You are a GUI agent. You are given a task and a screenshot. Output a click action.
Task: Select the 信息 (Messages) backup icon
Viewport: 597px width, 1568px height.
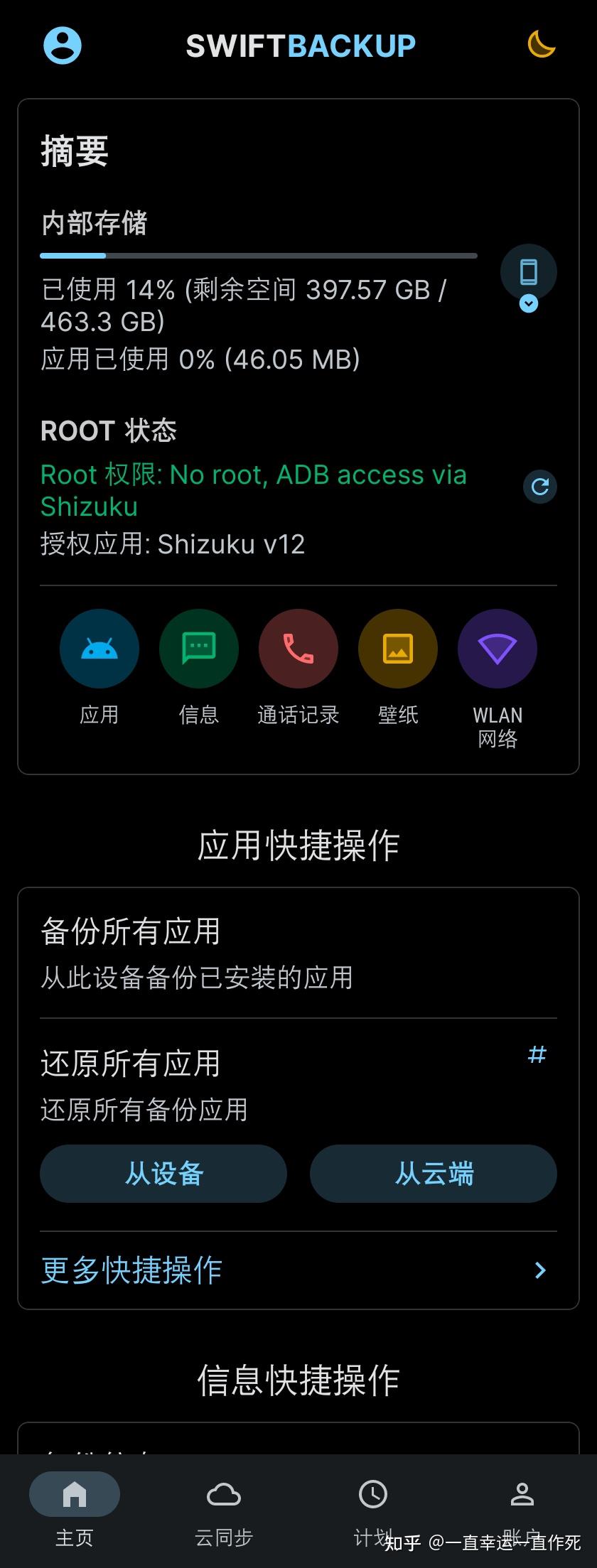pos(198,648)
